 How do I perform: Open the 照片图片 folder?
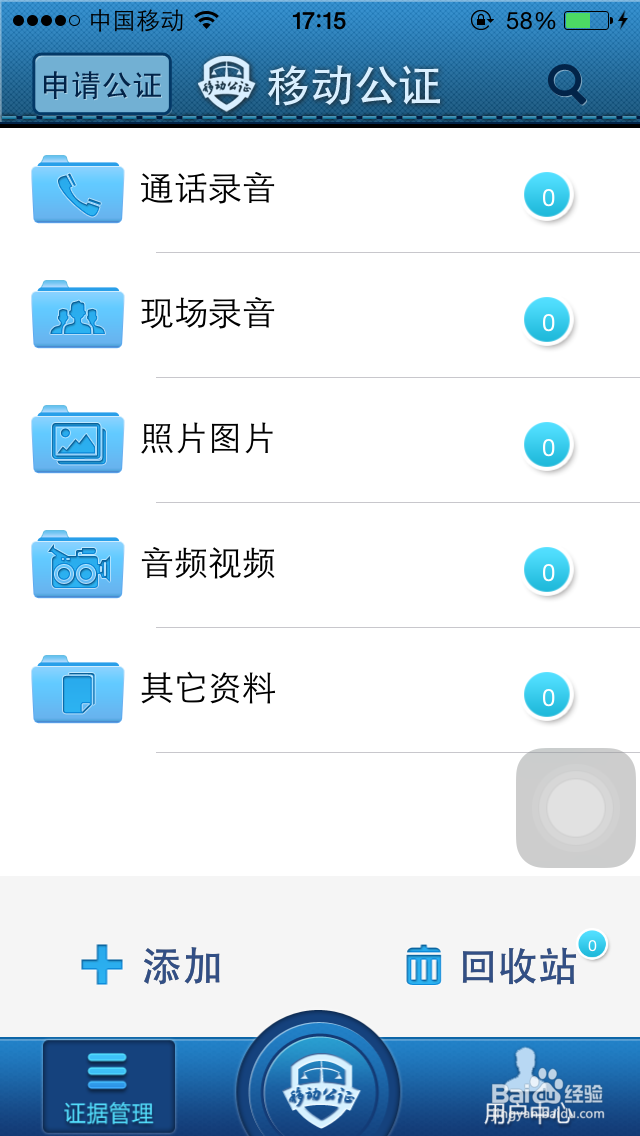[208, 440]
